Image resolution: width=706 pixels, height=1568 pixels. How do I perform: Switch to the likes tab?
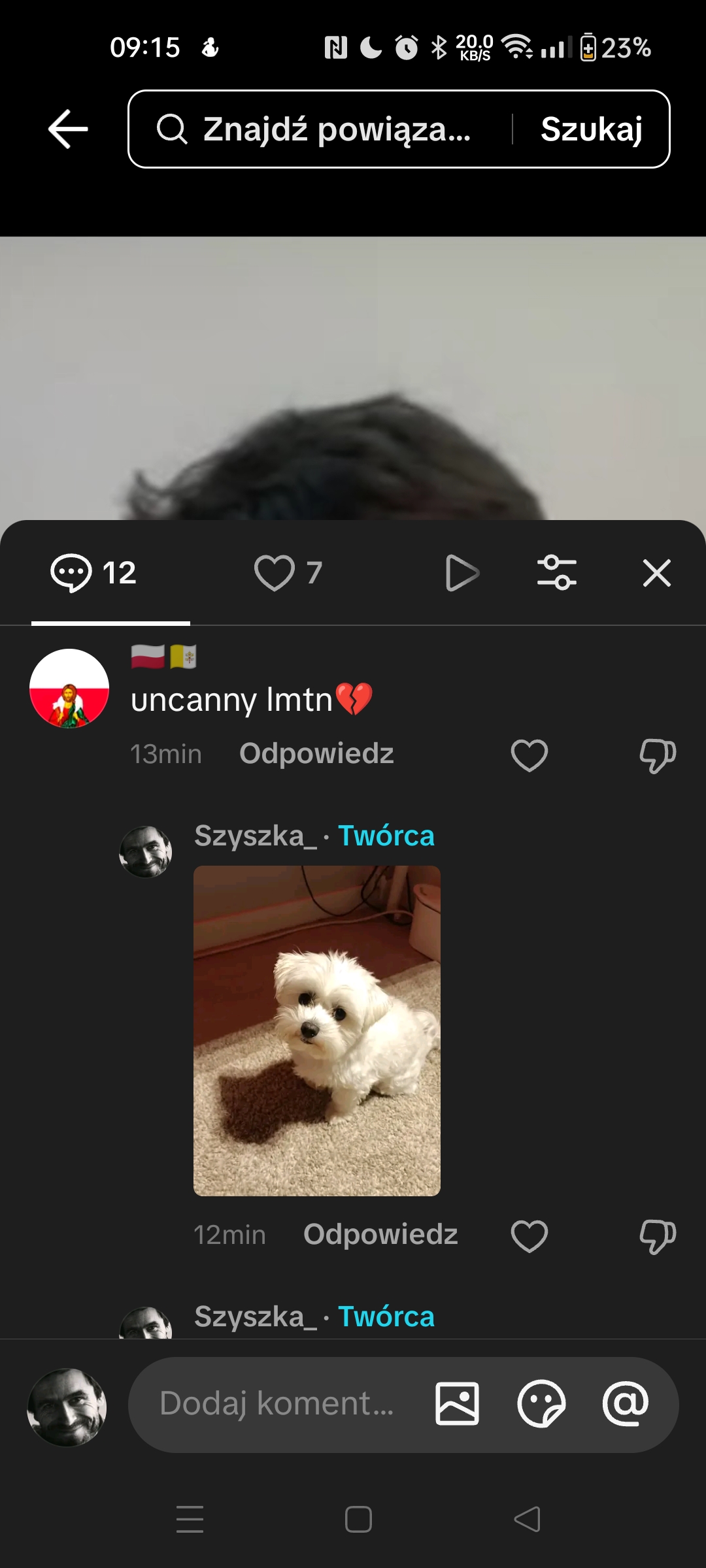coord(288,573)
